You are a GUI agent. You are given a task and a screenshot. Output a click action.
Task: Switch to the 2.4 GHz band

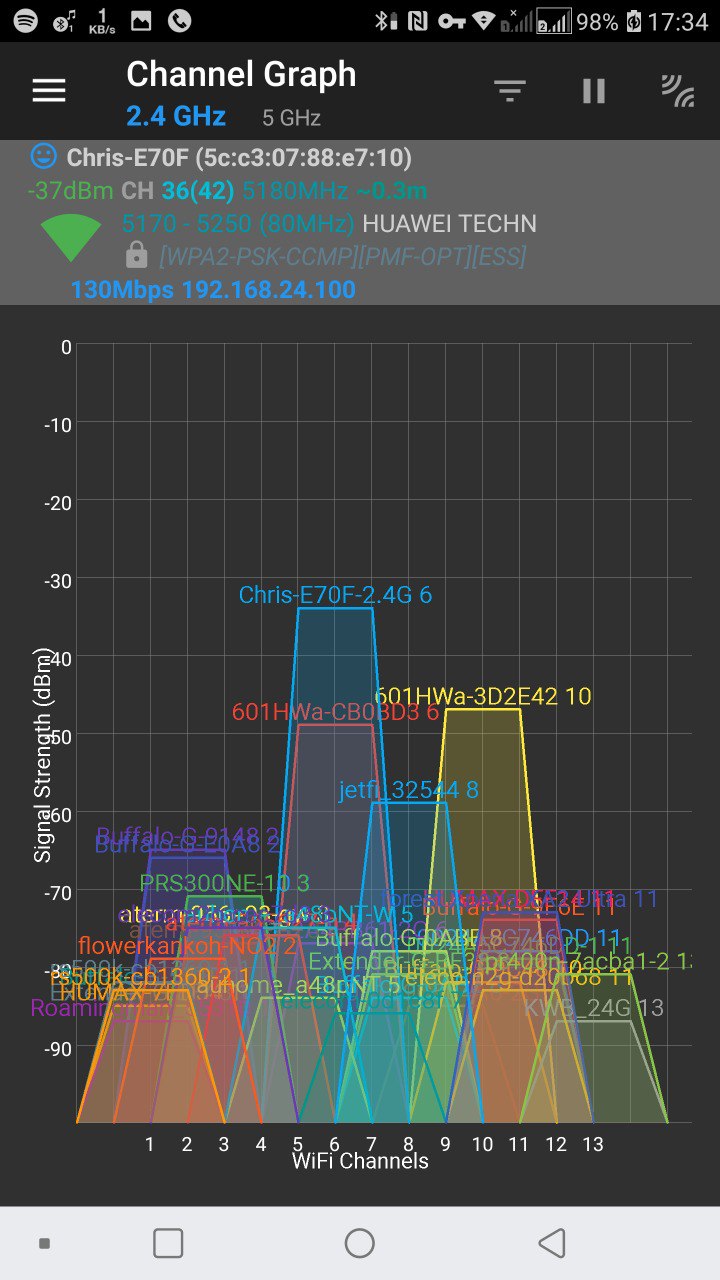point(176,117)
